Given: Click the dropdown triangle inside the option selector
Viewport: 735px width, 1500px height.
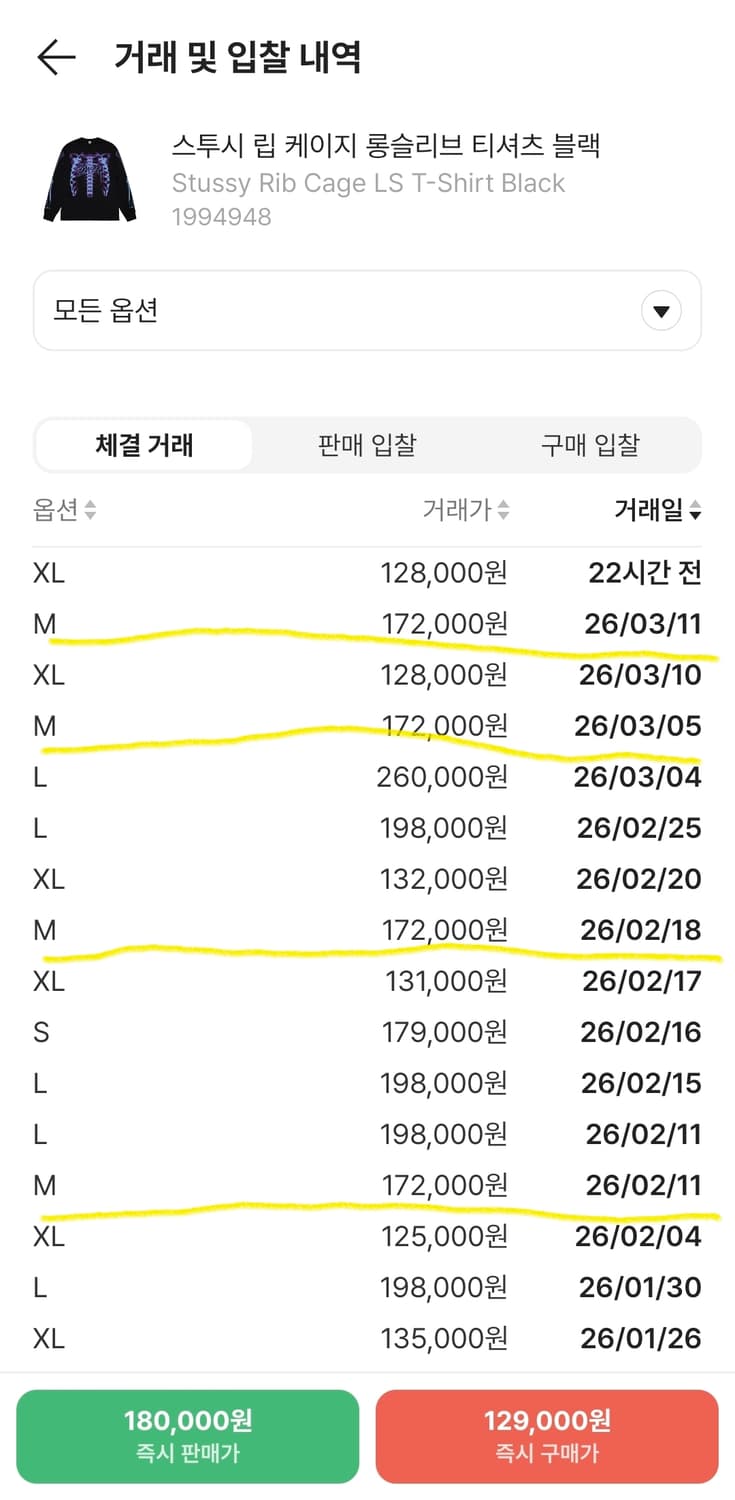Looking at the screenshot, I should tap(661, 311).
